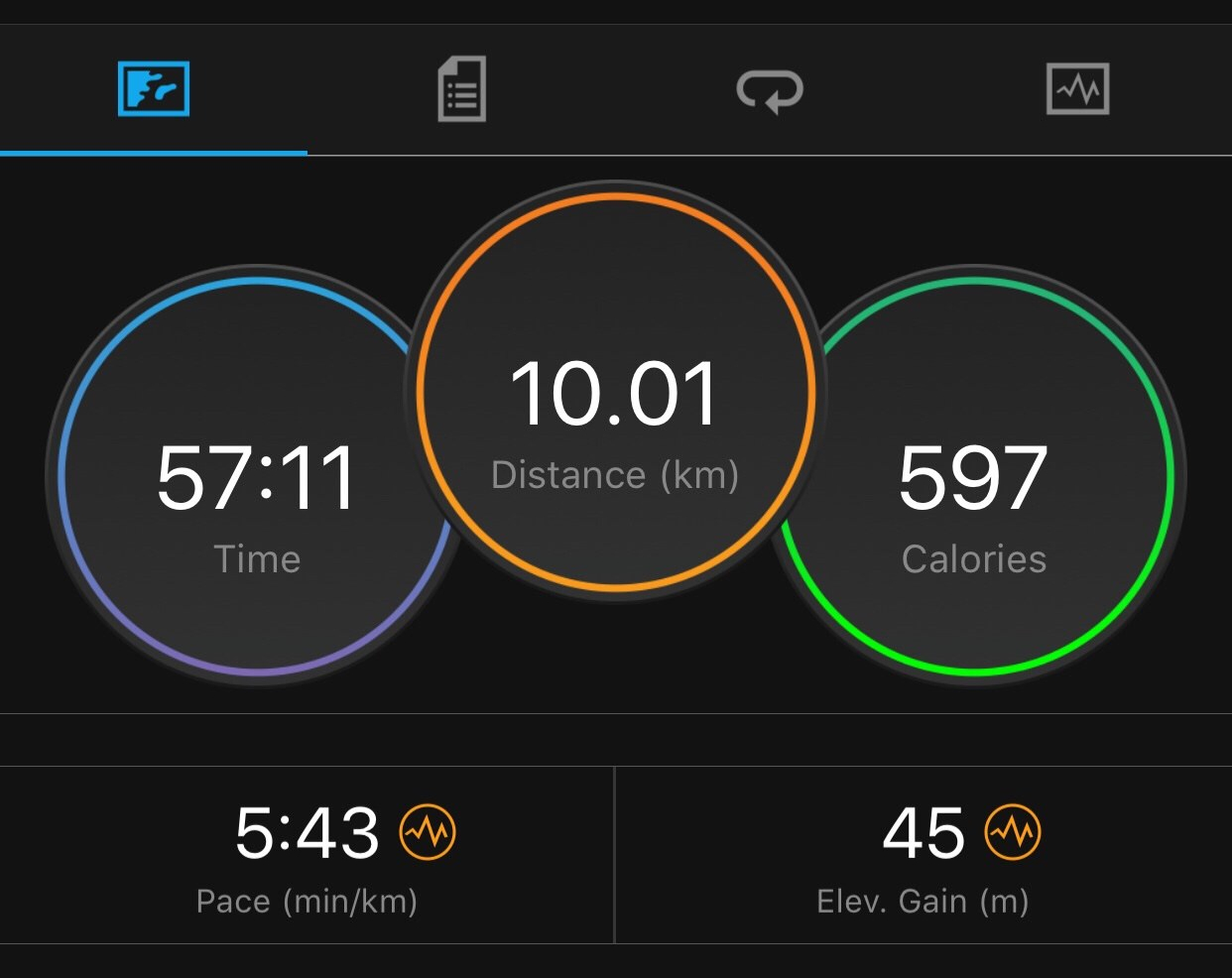Viewport: 1232px width, 978px height.
Task: Open the pace chart icon beside 5:43
Action: [428, 832]
